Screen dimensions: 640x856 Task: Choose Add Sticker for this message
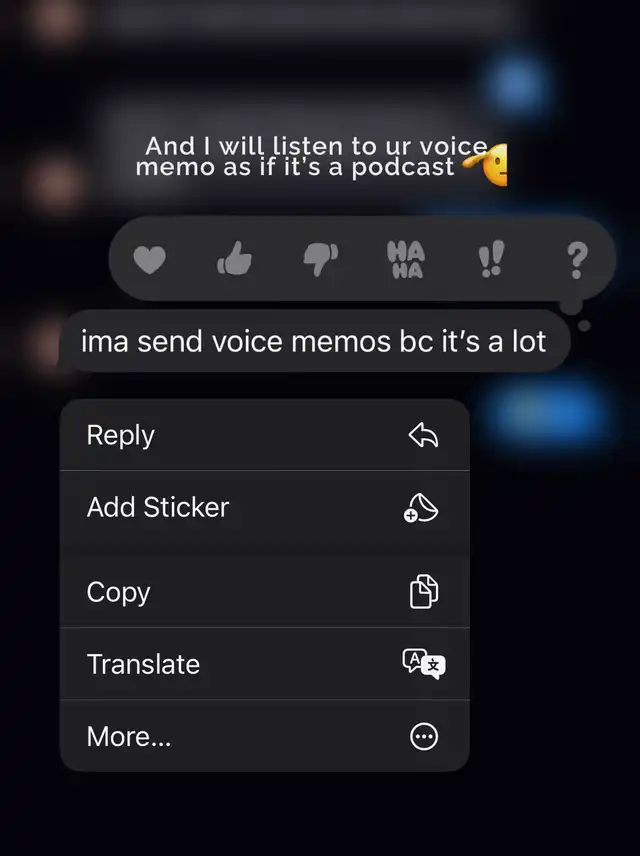(x=264, y=507)
